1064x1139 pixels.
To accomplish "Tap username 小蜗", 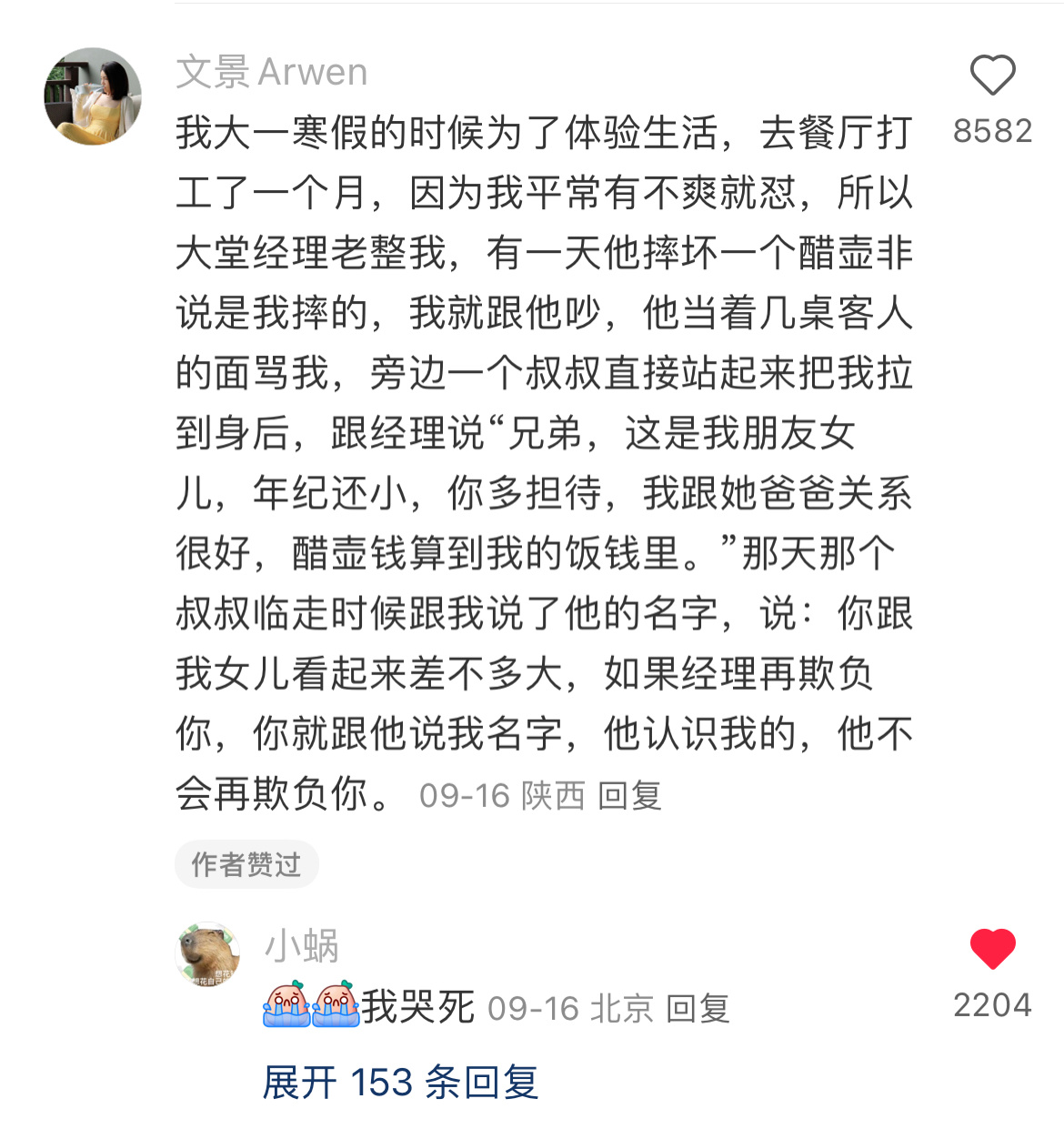I will click(301, 946).
